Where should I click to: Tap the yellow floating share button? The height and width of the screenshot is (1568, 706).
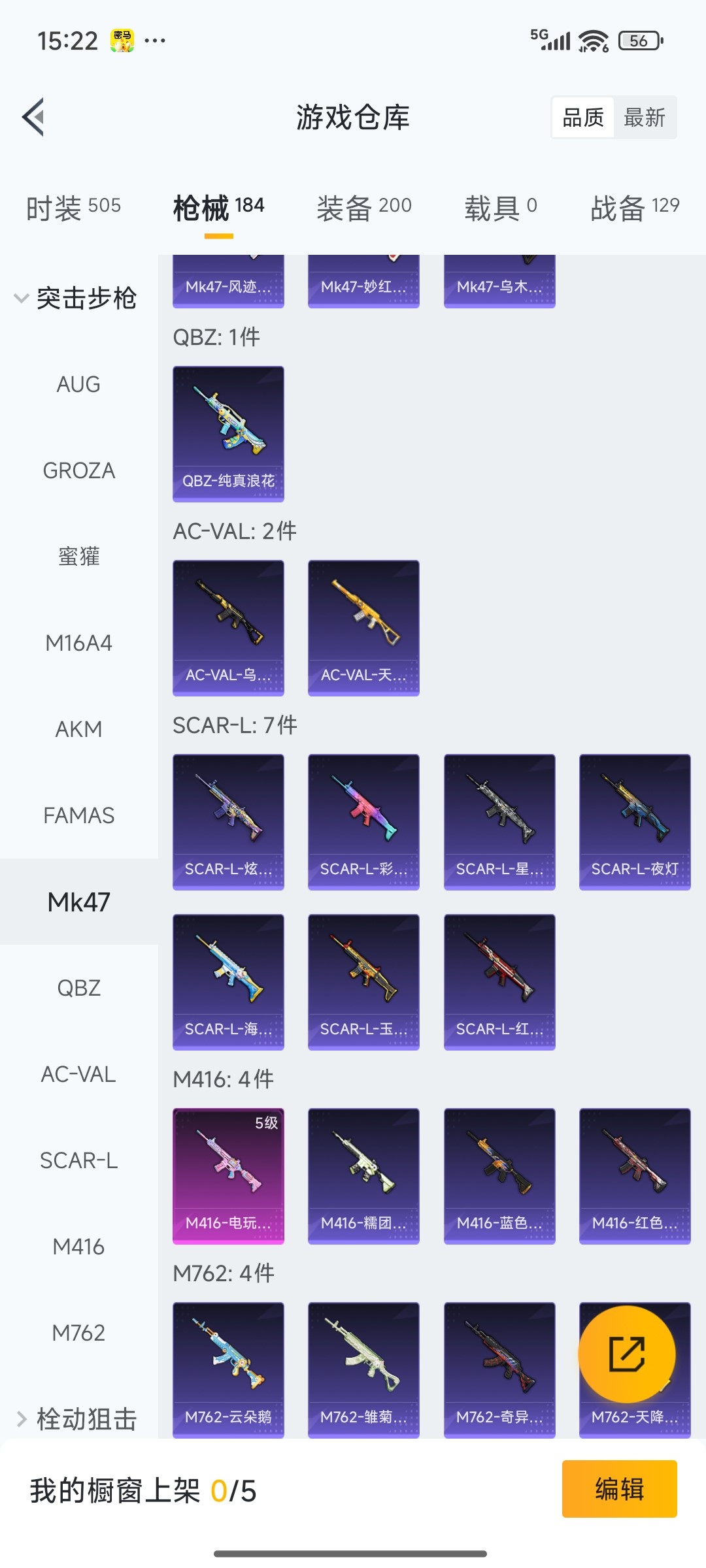click(626, 1354)
